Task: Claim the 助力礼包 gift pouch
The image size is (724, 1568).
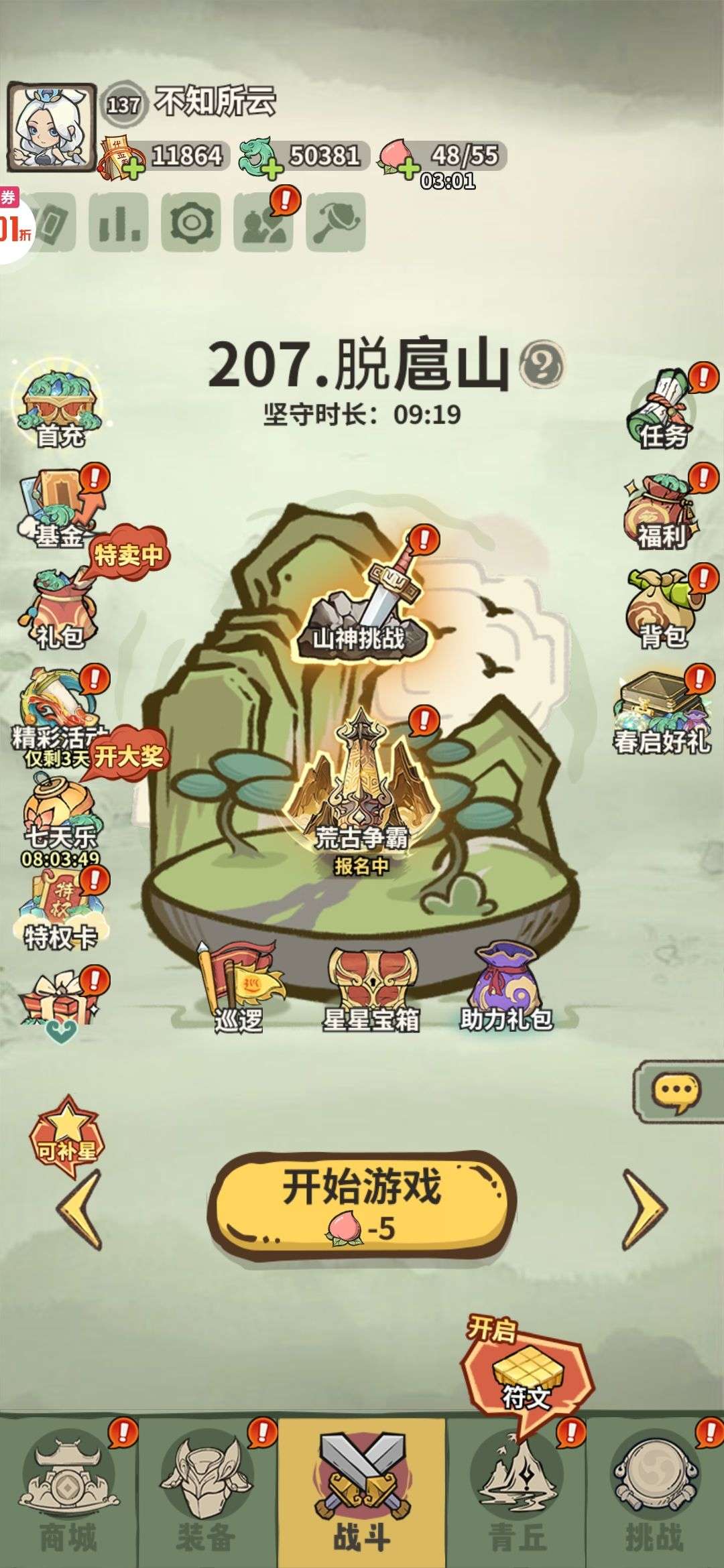Action: coord(506,986)
